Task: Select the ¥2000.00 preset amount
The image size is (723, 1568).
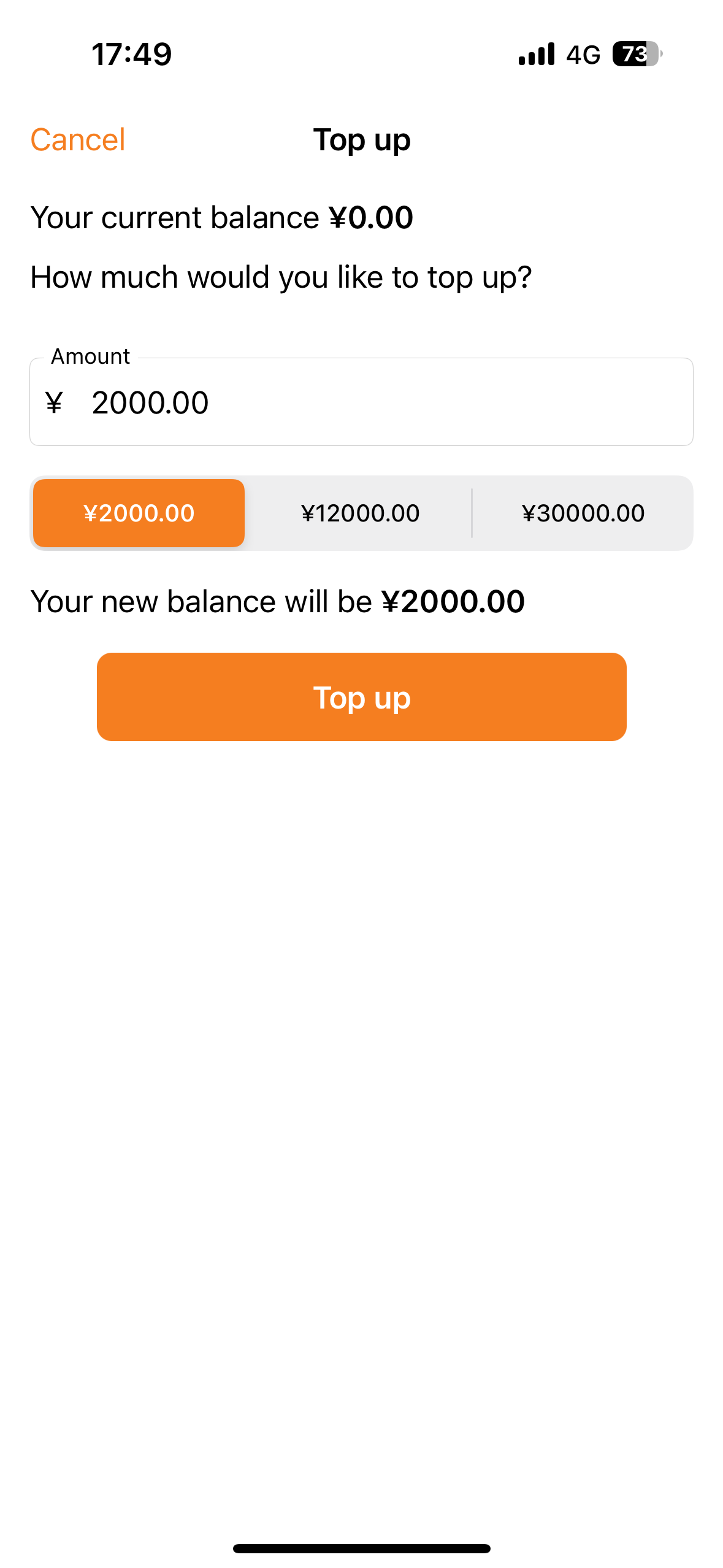Action: pos(139,513)
